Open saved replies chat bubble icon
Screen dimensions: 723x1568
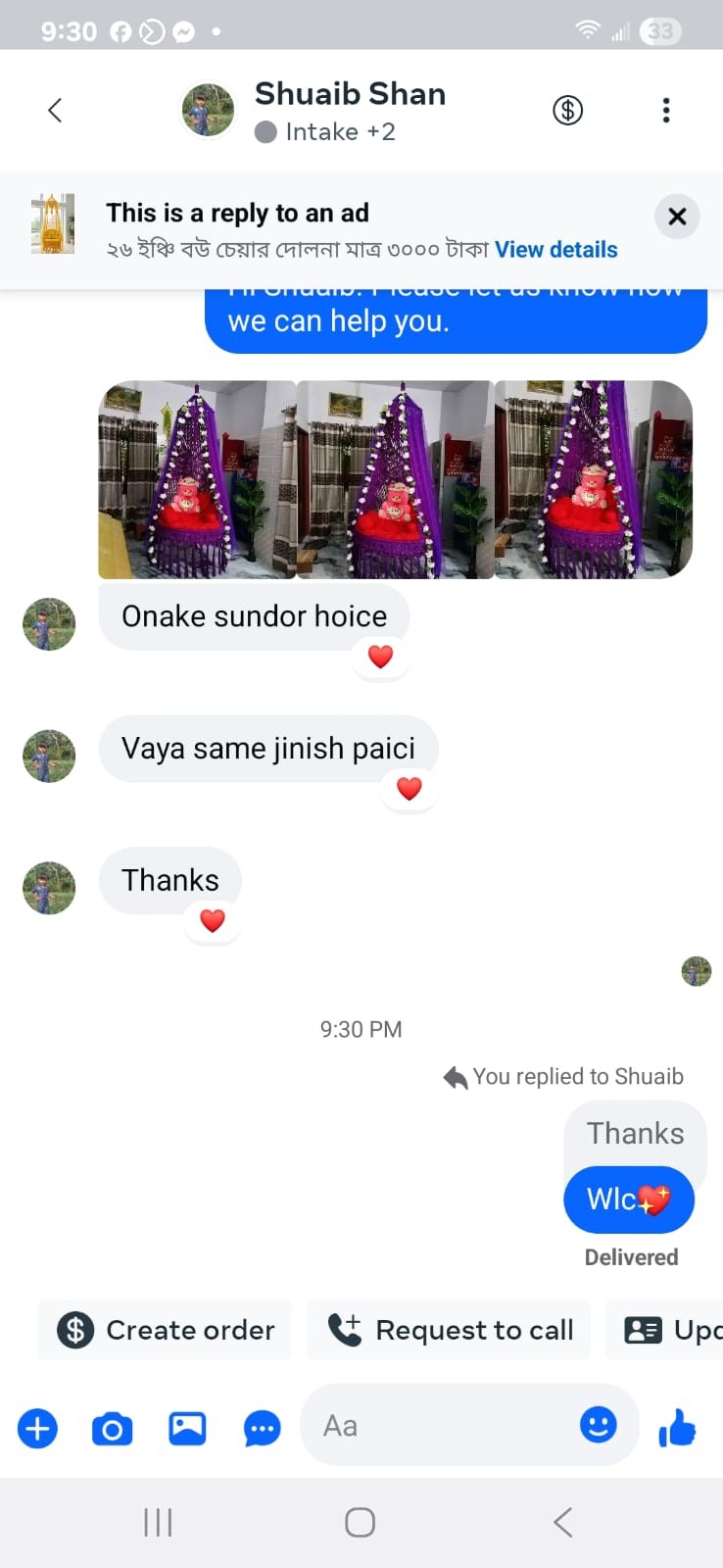pos(262,1429)
